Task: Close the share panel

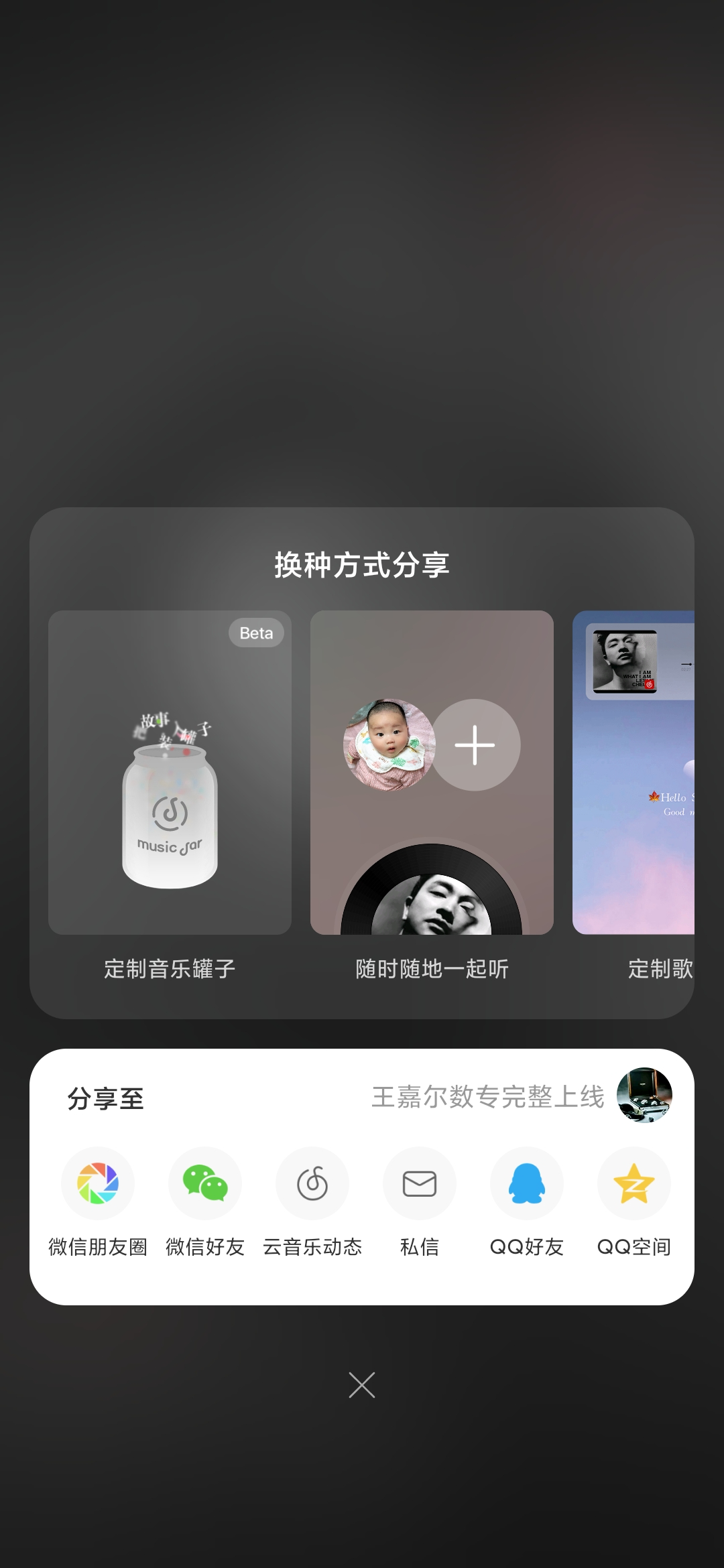Action: tap(362, 1384)
